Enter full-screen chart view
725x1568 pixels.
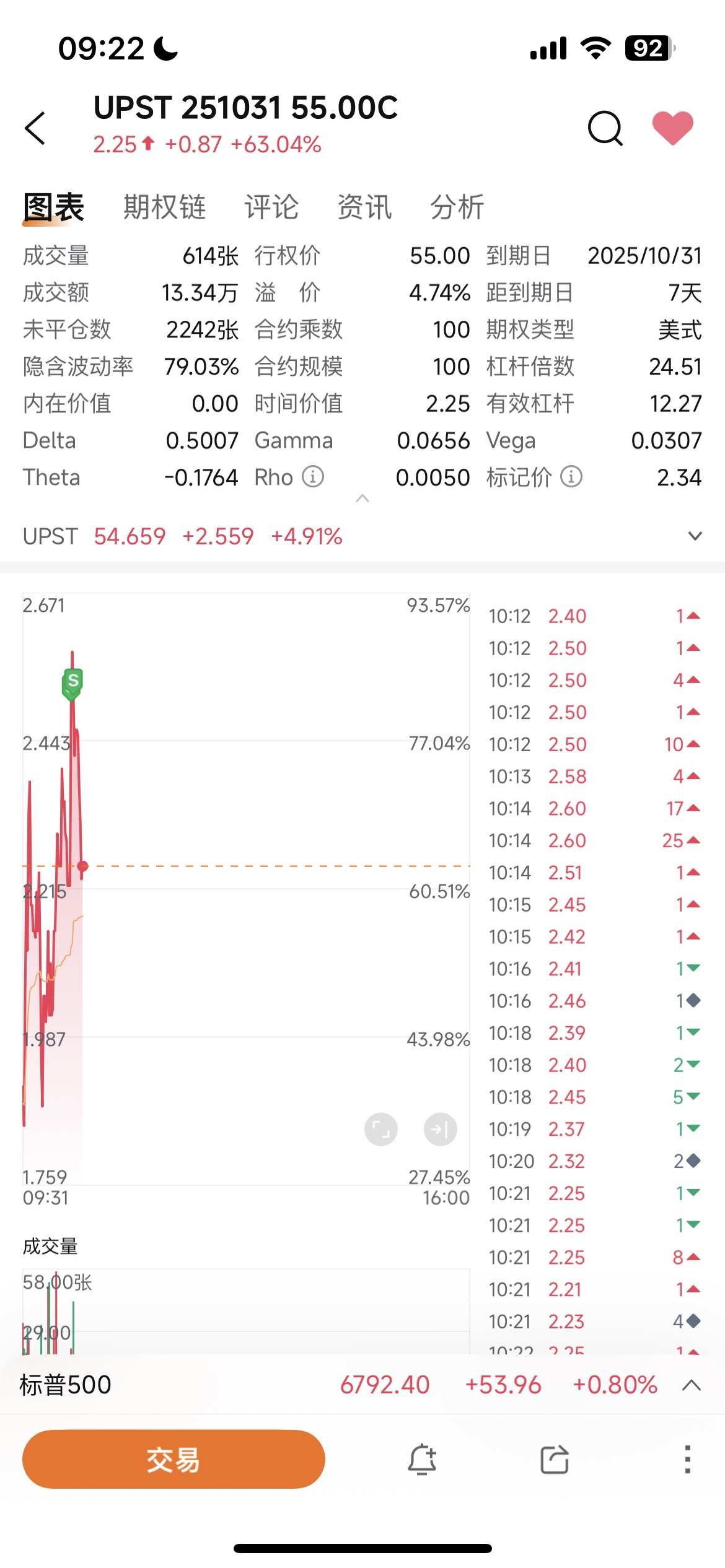(x=381, y=1130)
